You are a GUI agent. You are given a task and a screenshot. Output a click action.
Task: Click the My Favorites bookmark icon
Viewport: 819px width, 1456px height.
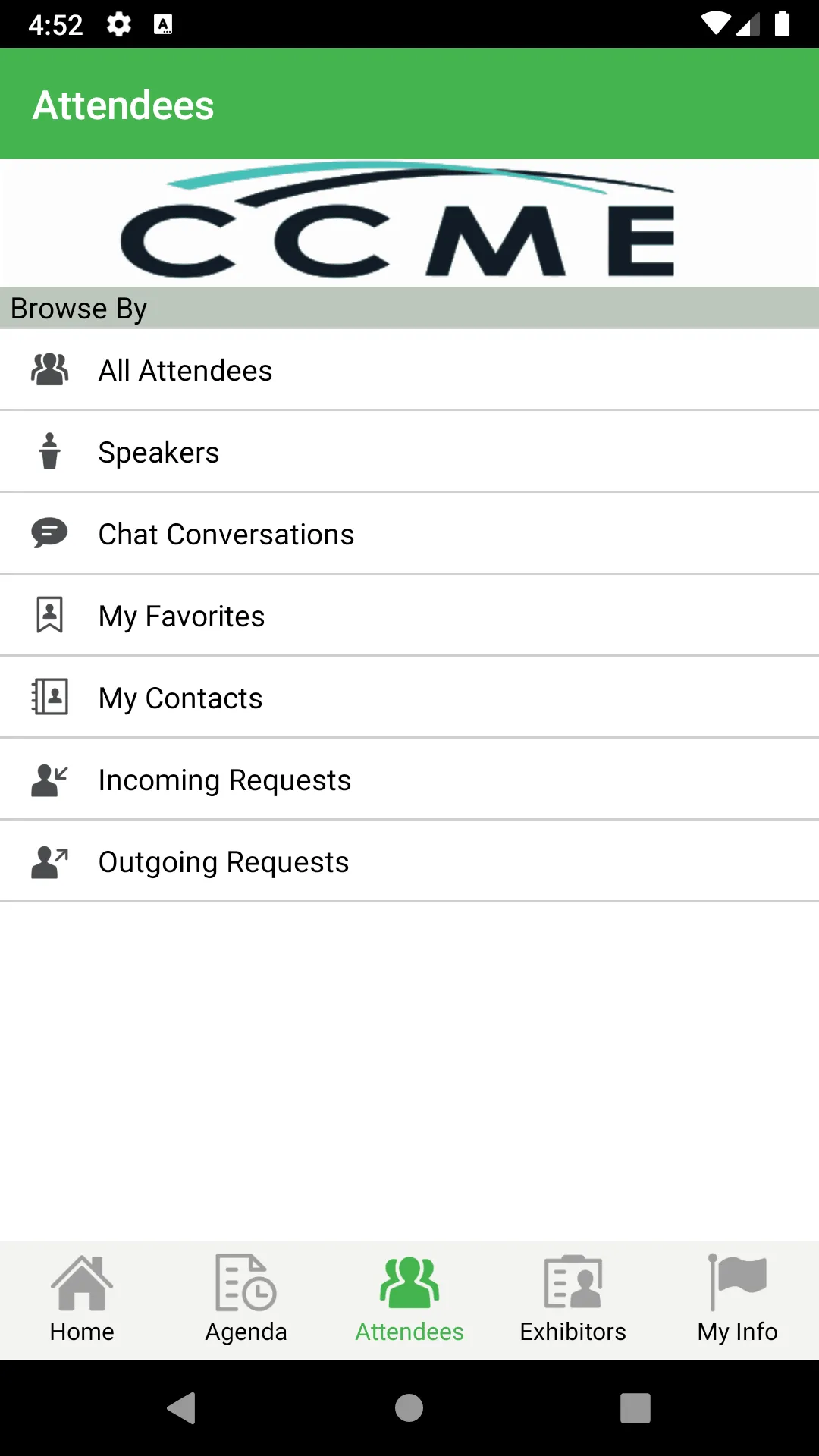[x=49, y=615]
